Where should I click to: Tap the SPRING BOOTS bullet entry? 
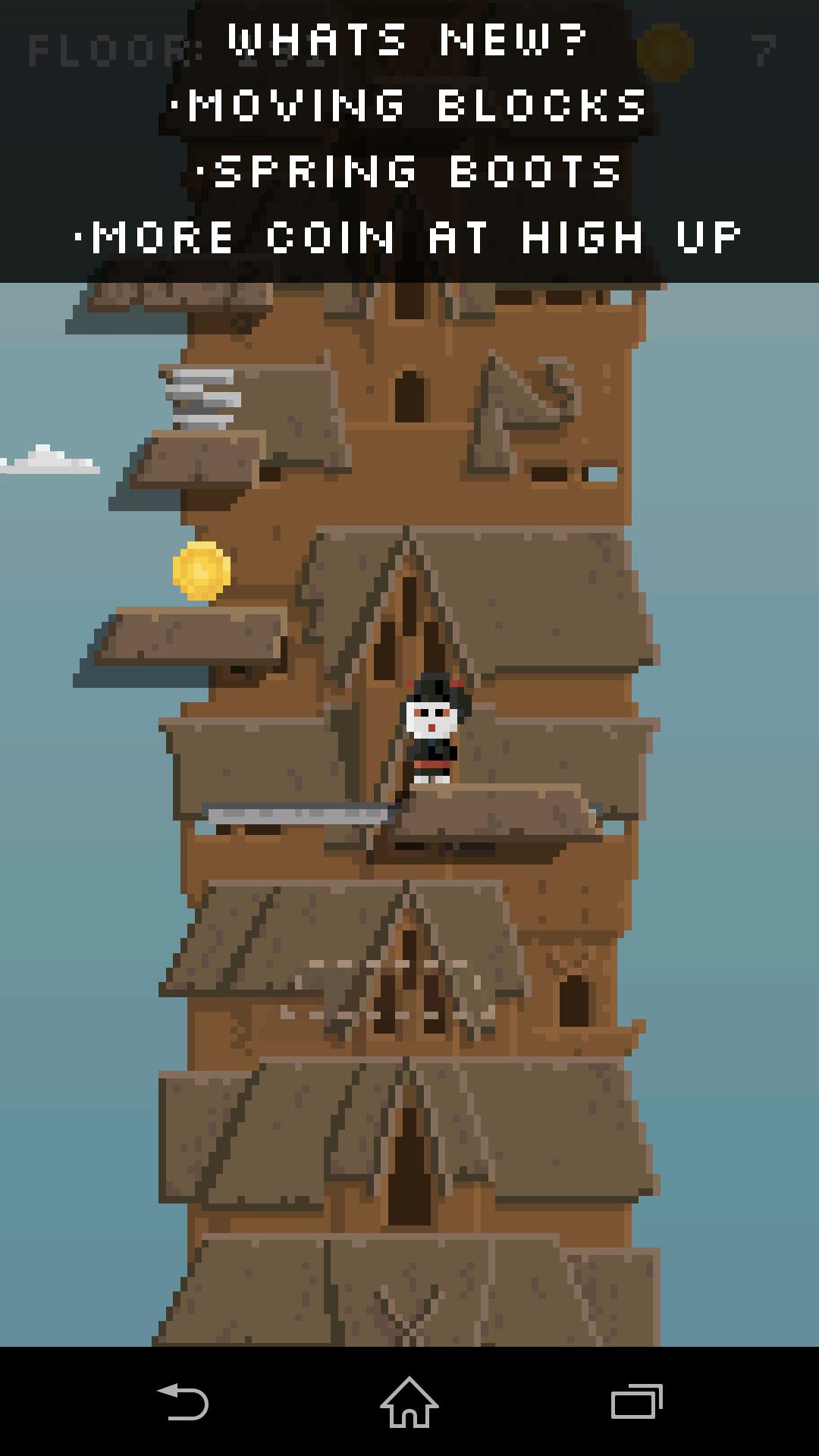click(x=409, y=171)
